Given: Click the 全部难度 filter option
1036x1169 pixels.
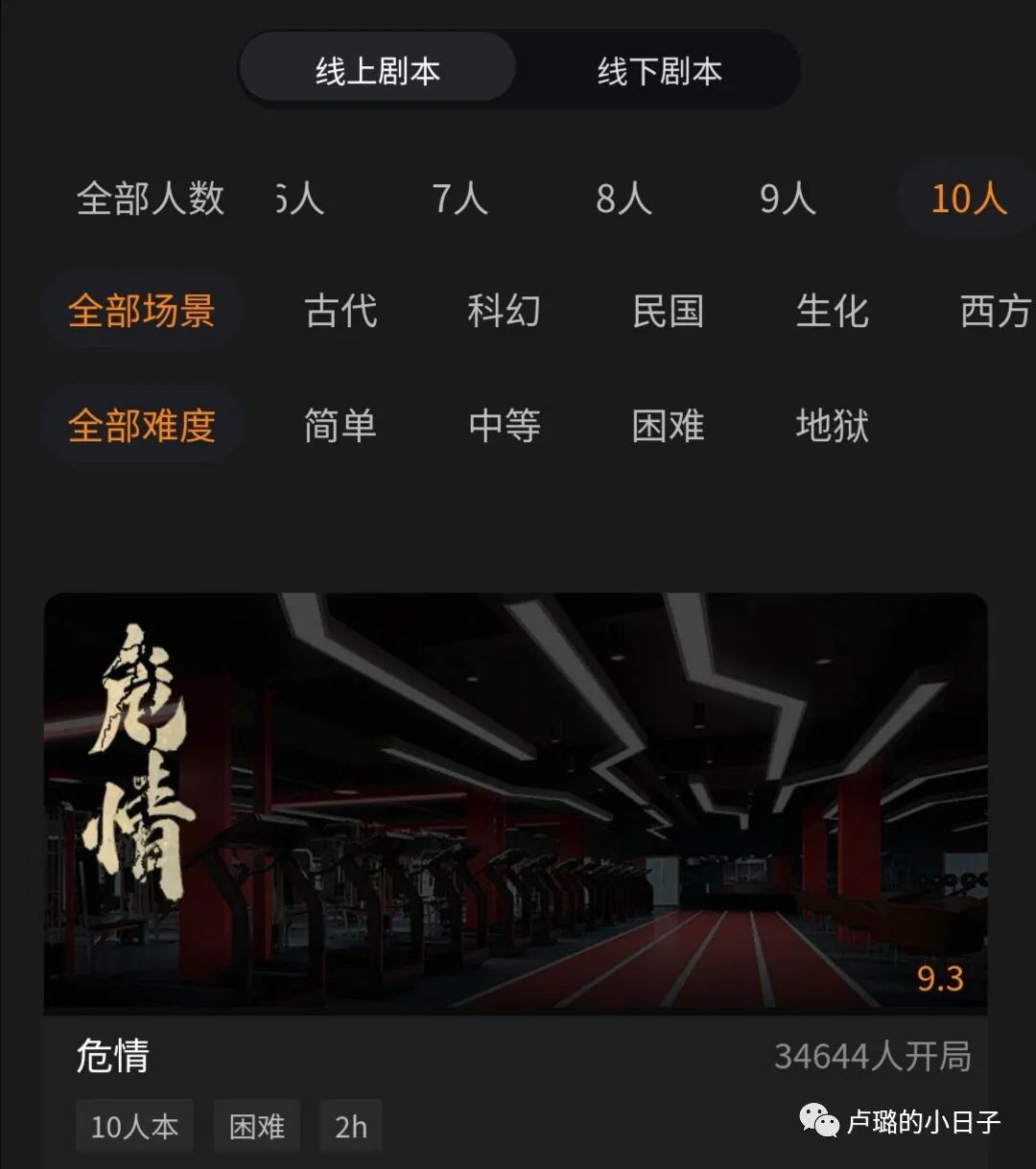Looking at the screenshot, I should coord(142,425).
